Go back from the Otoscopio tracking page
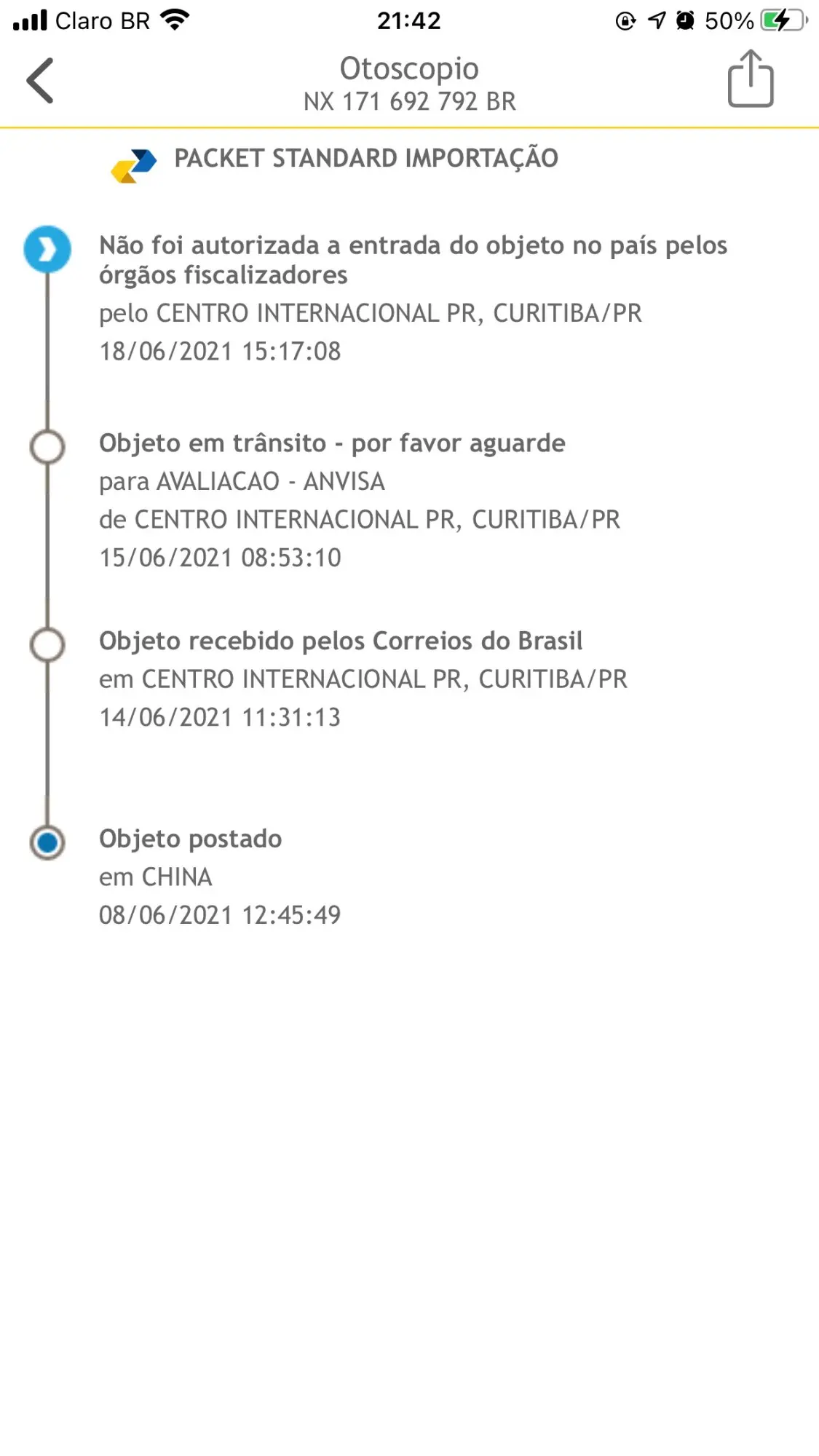819x1456 pixels. [41, 81]
